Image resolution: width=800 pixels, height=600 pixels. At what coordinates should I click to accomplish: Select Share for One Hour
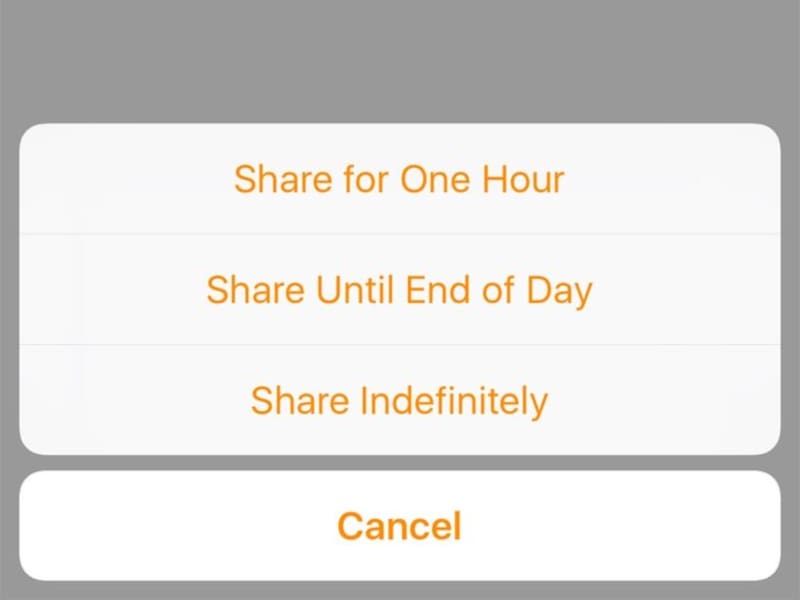[x=399, y=180]
